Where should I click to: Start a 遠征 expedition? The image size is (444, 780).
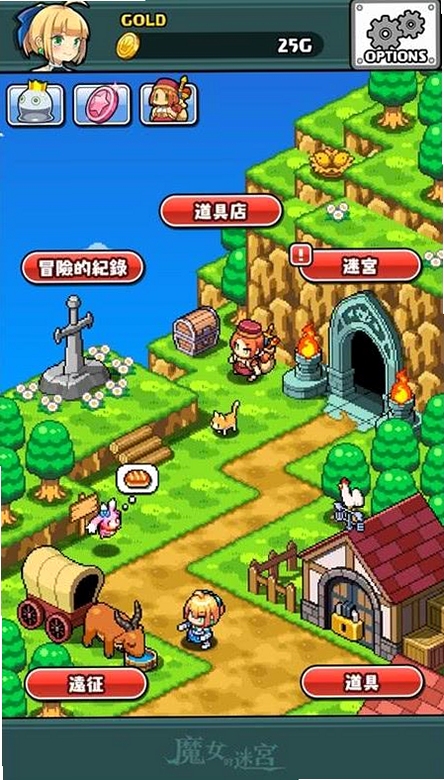[86, 684]
